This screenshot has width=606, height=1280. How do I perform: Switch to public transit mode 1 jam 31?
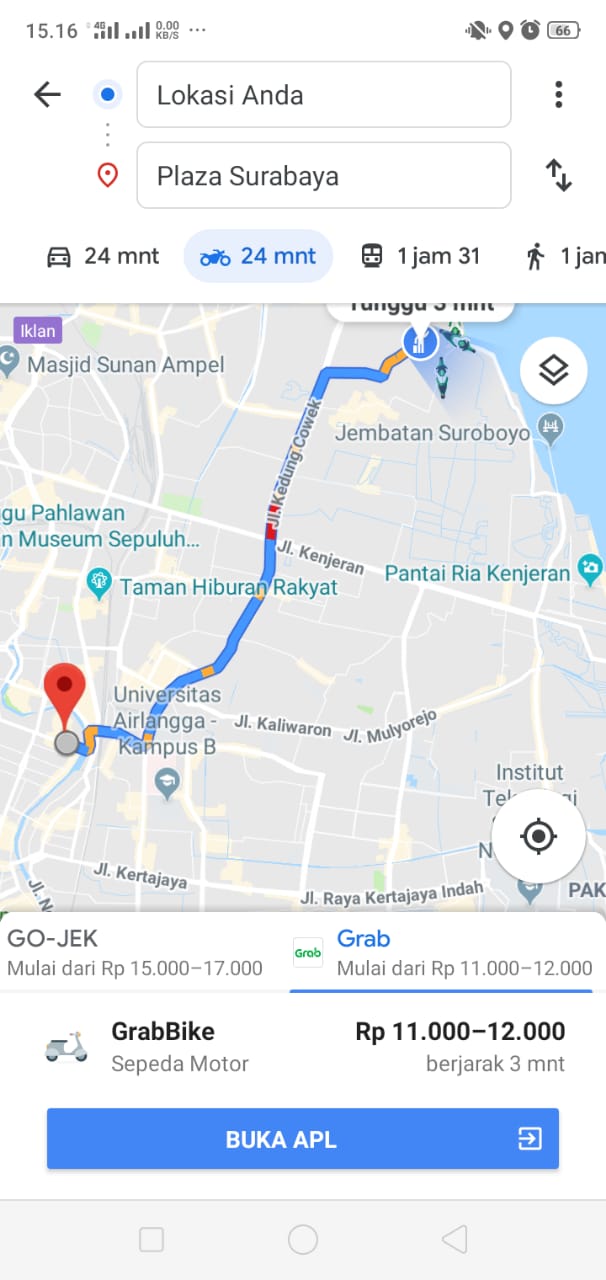pyautogui.click(x=420, y=256)
